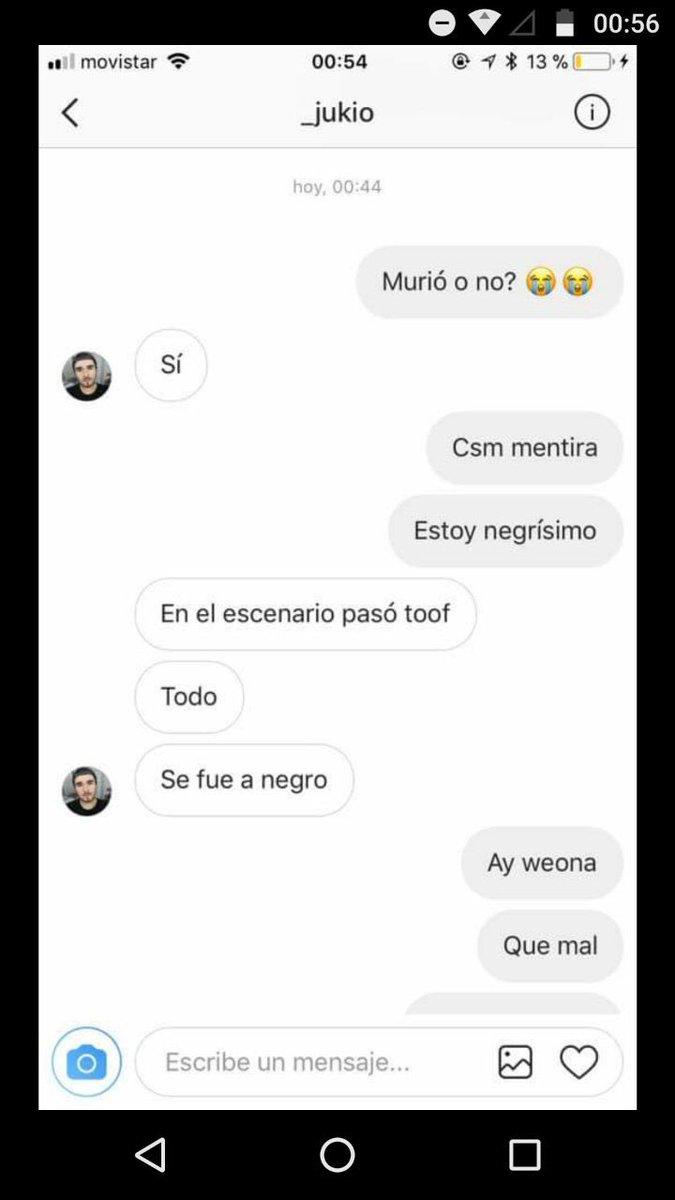This screenshot has width=675, height=1200.
Task: Return to the home screen via circle button
Action: point(337,1155)
